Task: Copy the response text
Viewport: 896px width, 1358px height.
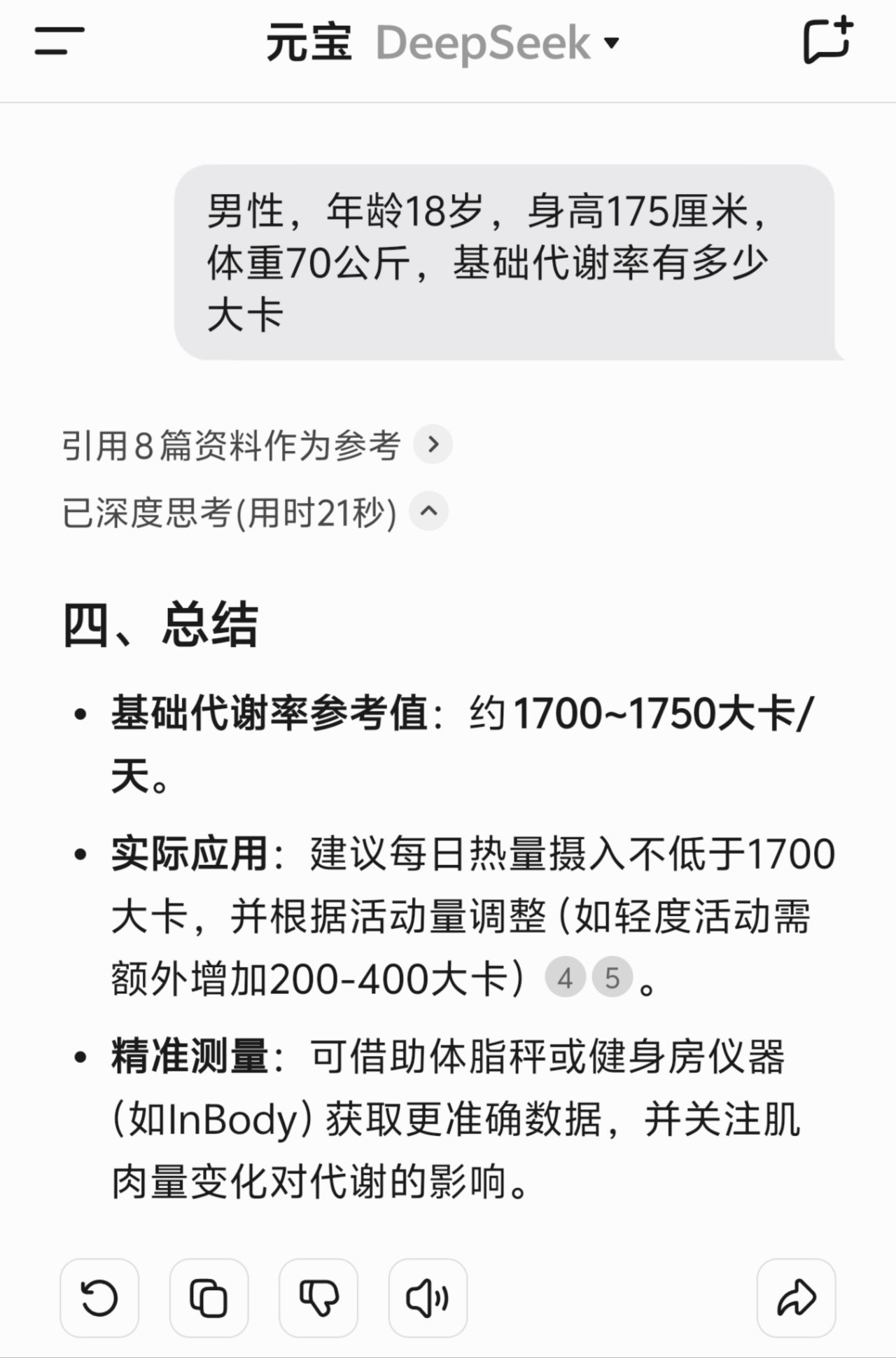Action: pyautogui.click(x=209, y=1298)
